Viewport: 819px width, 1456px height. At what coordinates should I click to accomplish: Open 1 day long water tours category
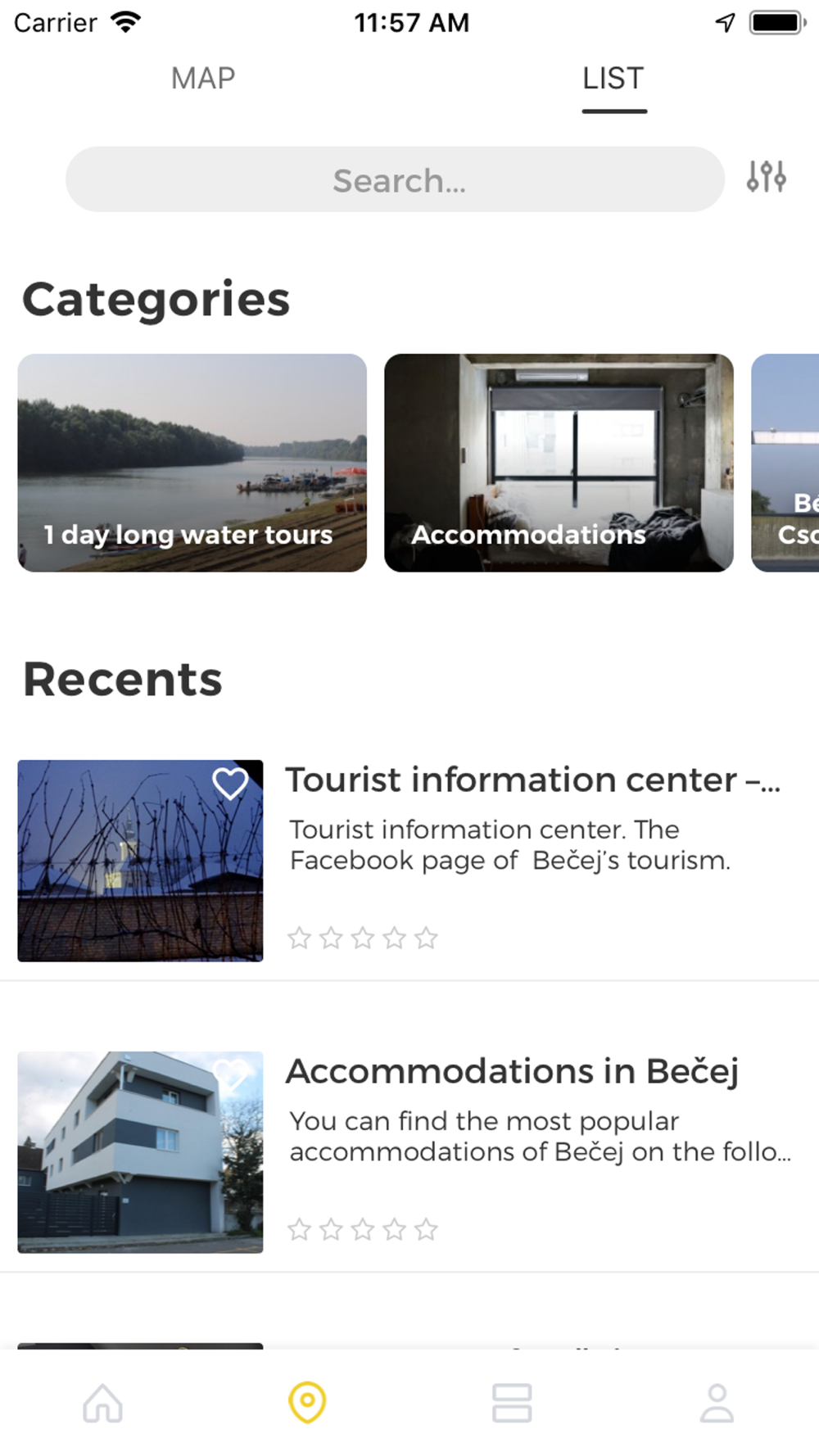(x=192, y=463)
